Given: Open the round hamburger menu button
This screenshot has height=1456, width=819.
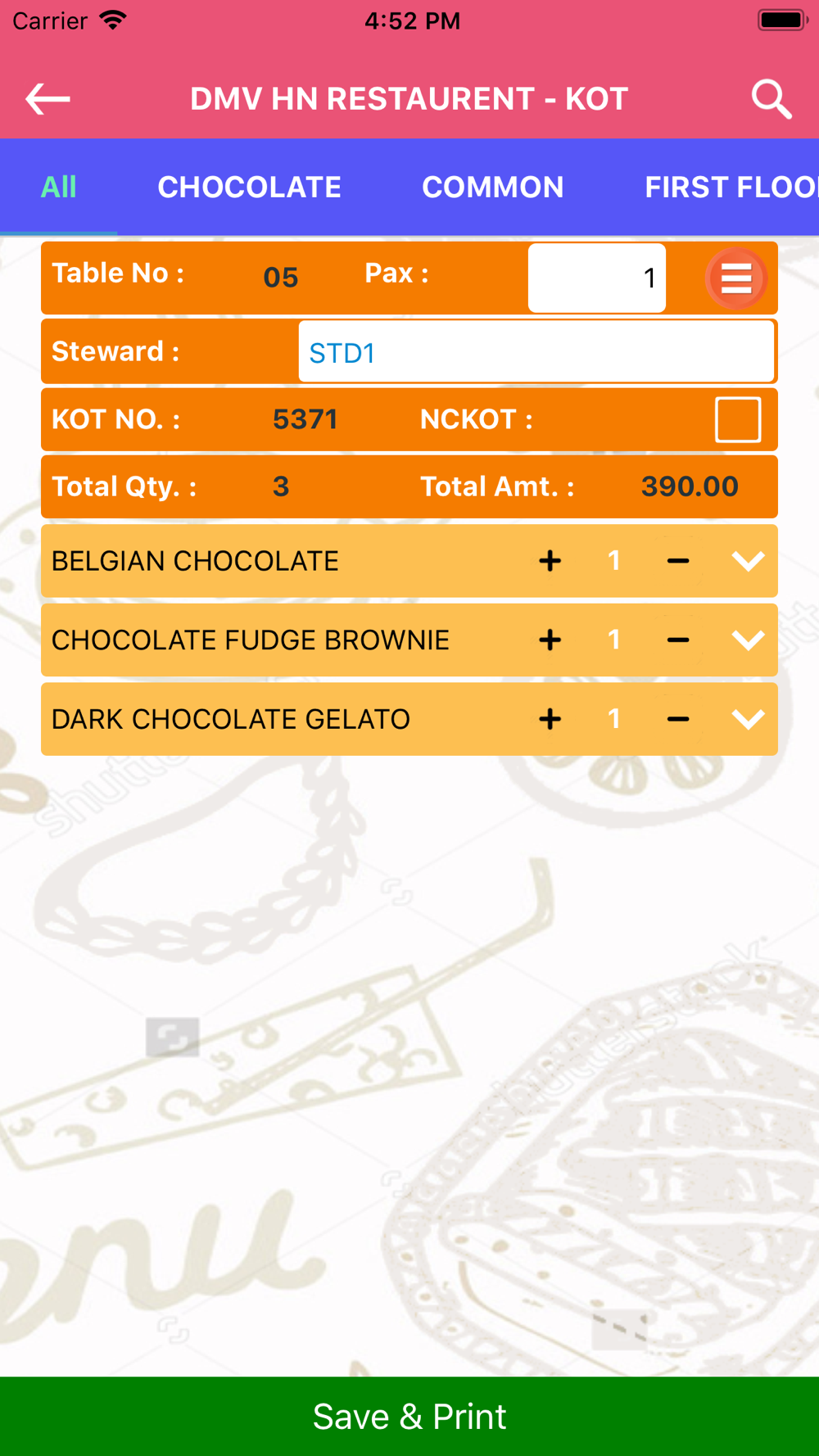Looking at the screenshot, I should (735, 278).
